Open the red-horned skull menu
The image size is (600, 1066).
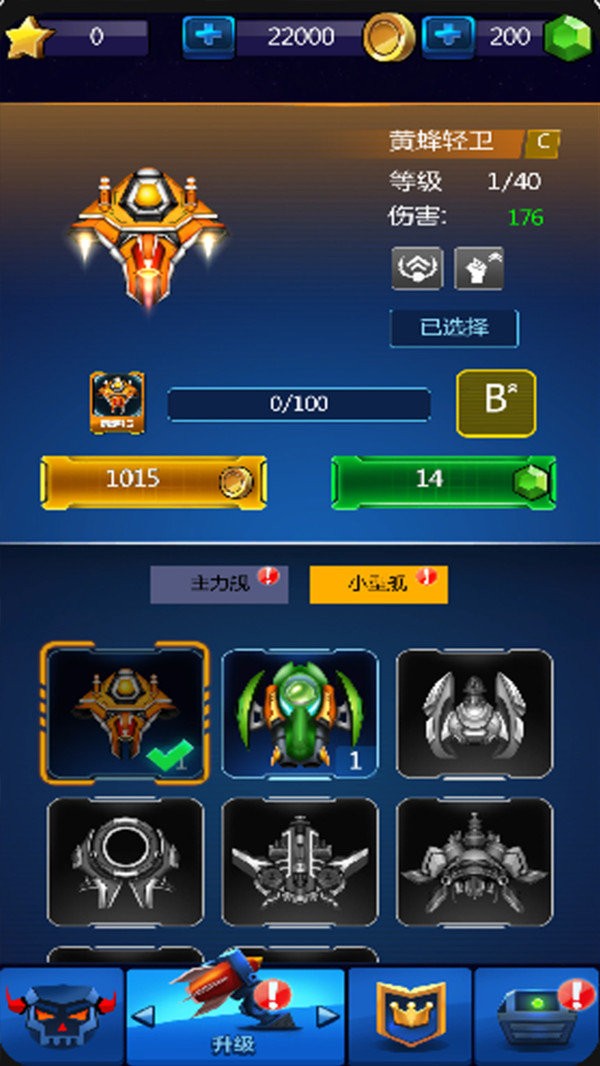coord(61,1014)
